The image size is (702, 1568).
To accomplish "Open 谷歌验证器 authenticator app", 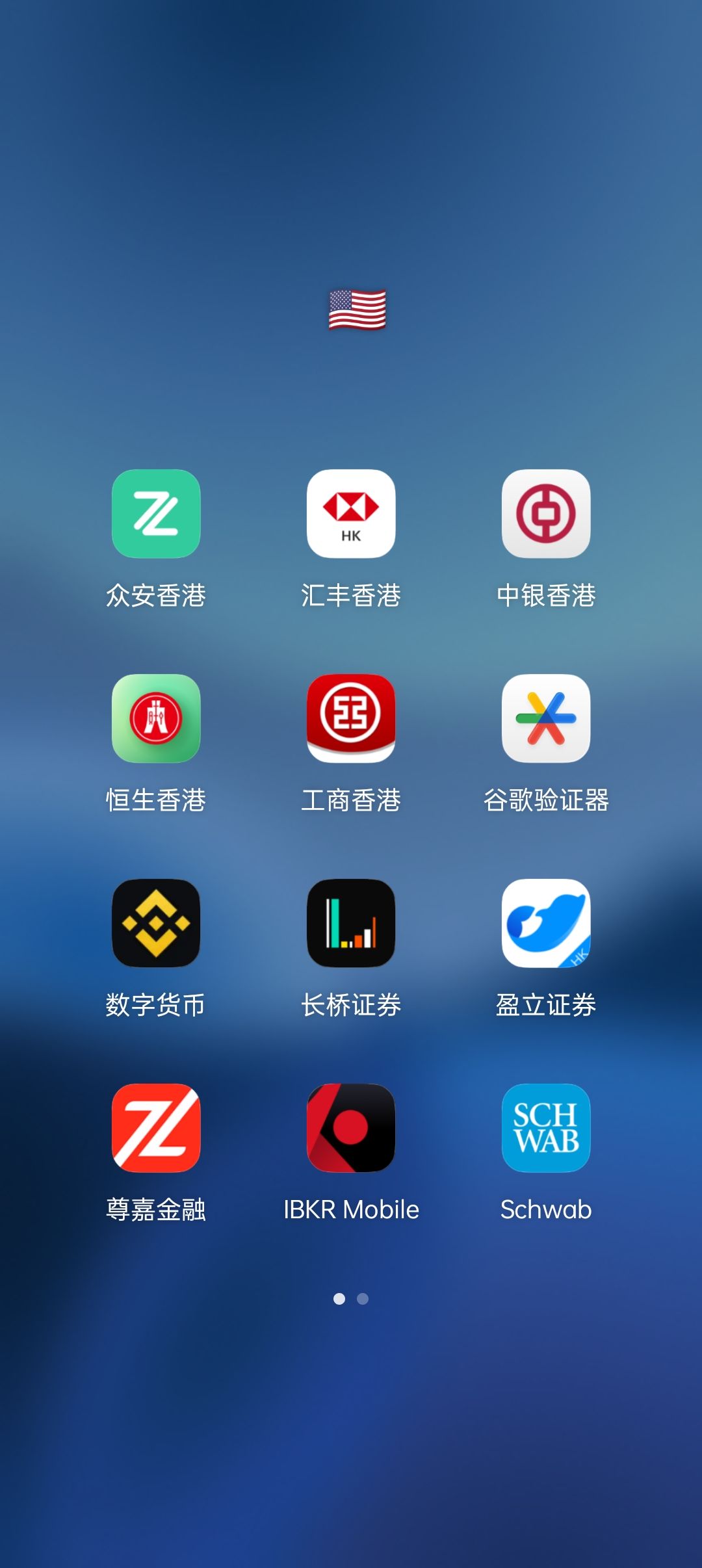I will click(x=546, y=718).
